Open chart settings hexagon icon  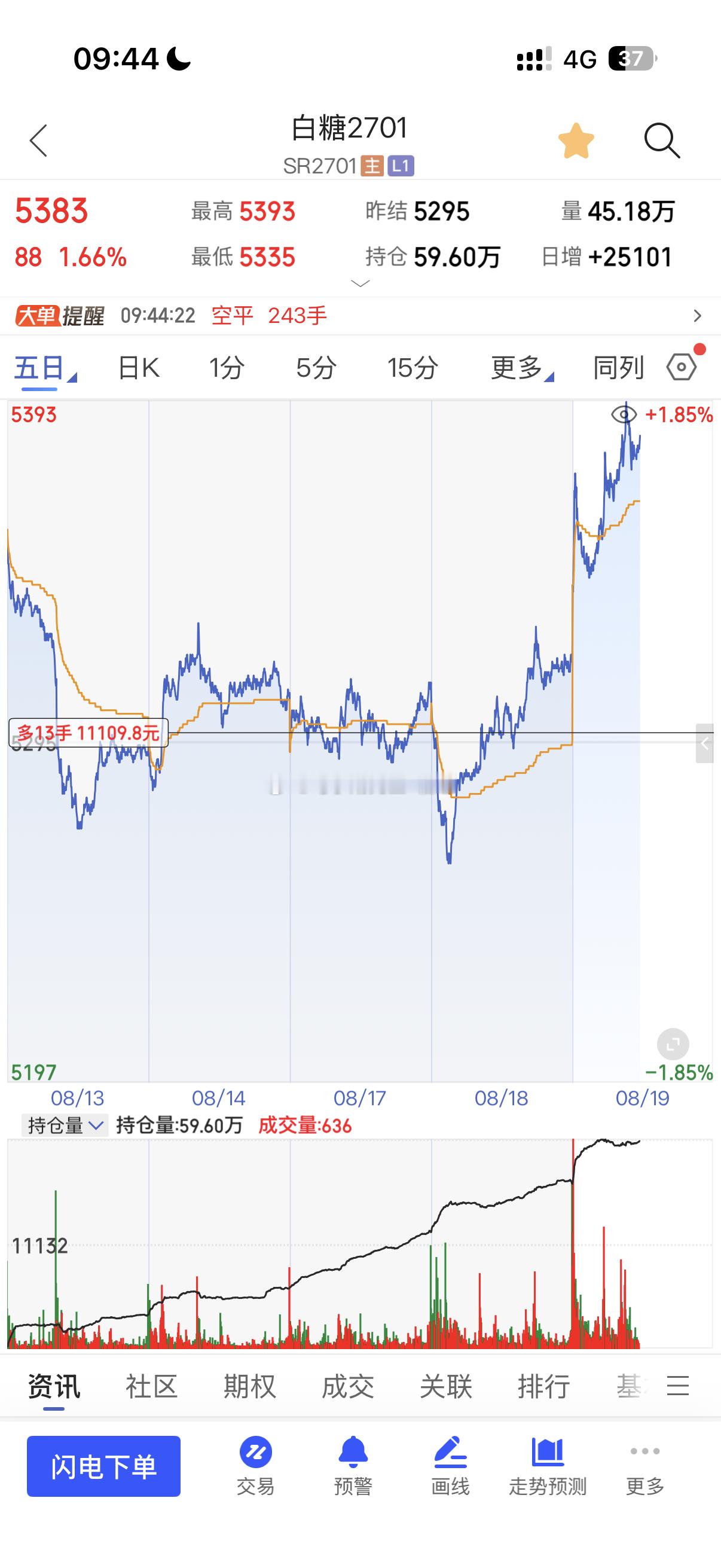pyautogui.click(x=682, y=367)
